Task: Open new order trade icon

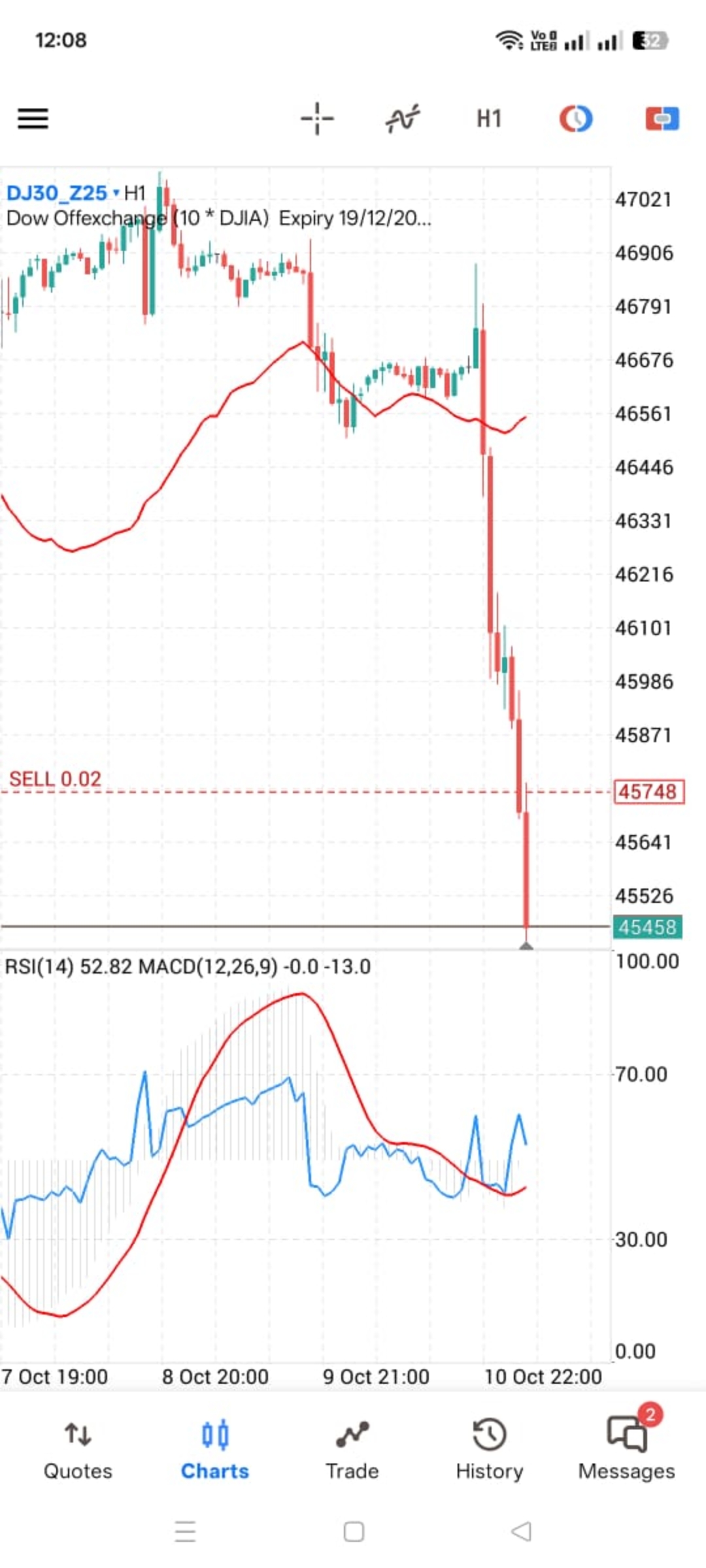Action: point(662,118)
